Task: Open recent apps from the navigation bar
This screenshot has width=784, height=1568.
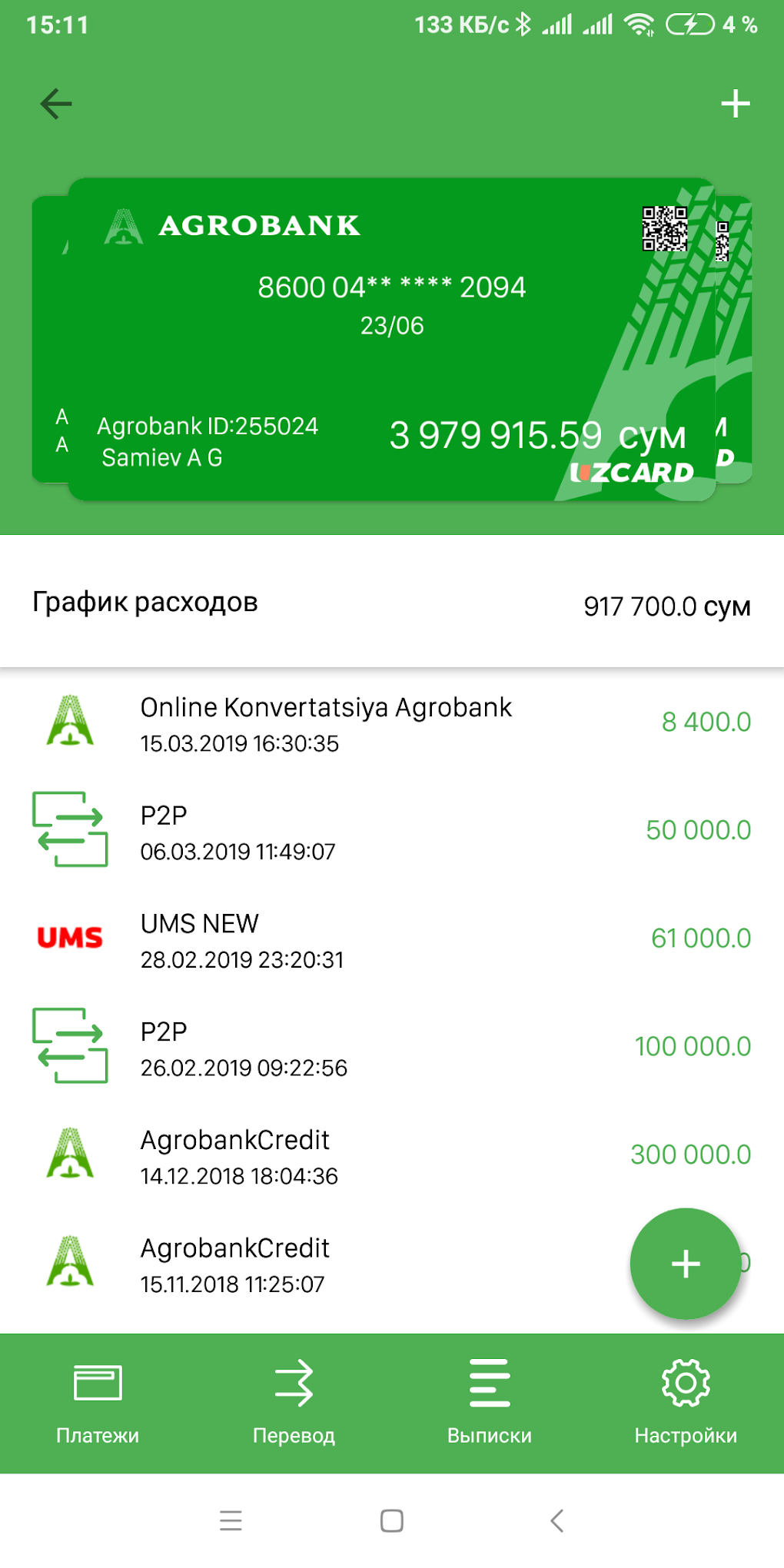Action: [x=231, y=1520]
